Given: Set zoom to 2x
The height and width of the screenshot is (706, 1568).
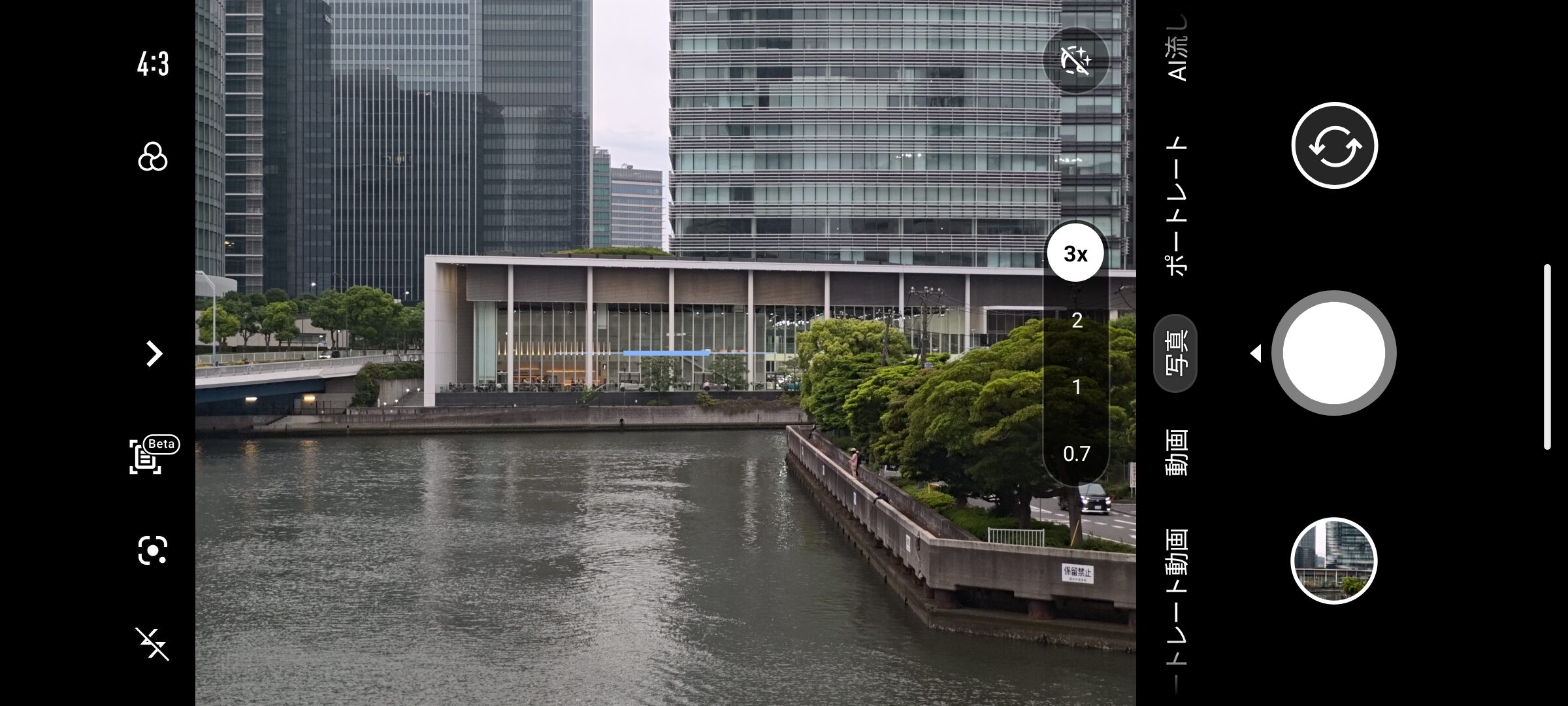Looking at the screenshot, I should (1077, 320).
